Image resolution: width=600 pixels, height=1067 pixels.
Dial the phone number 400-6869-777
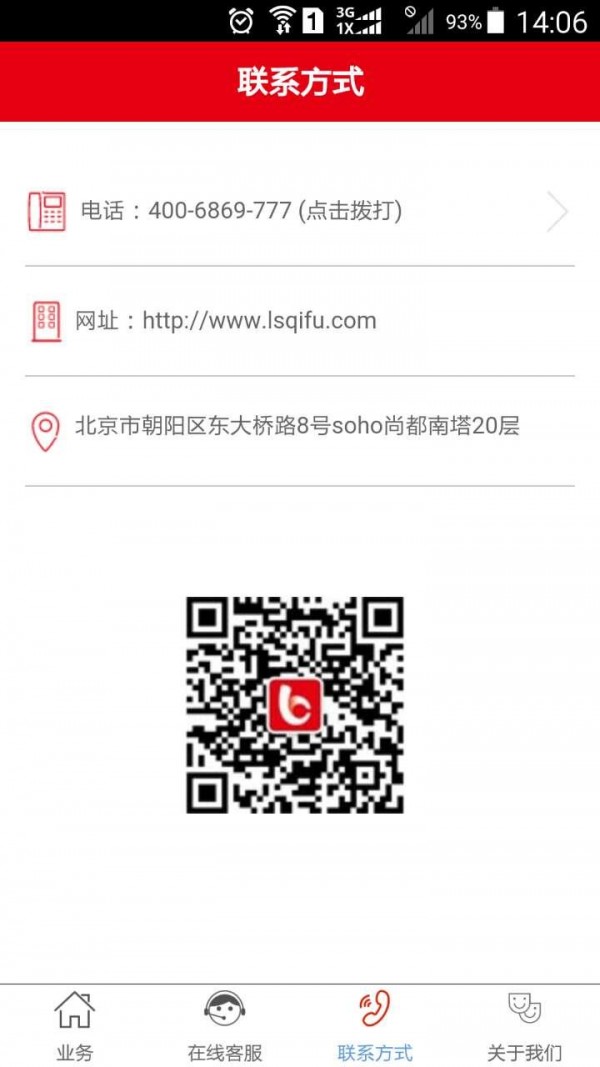(298, 211)
